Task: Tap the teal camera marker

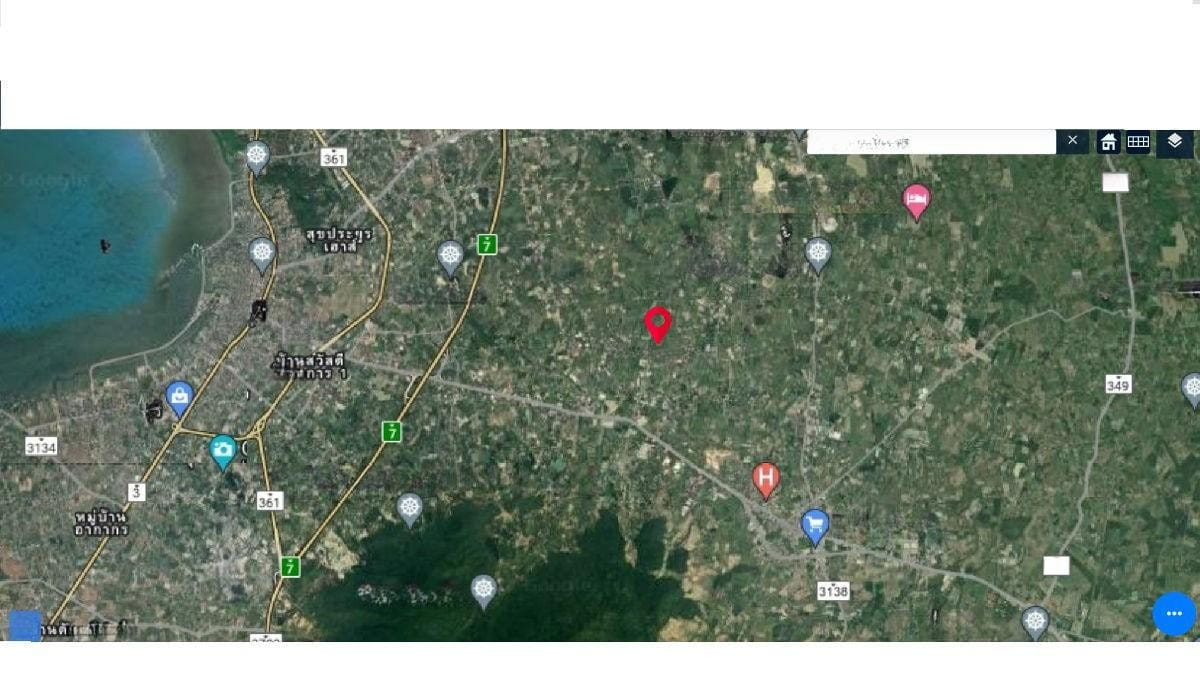Action: (x=223, y=451)
